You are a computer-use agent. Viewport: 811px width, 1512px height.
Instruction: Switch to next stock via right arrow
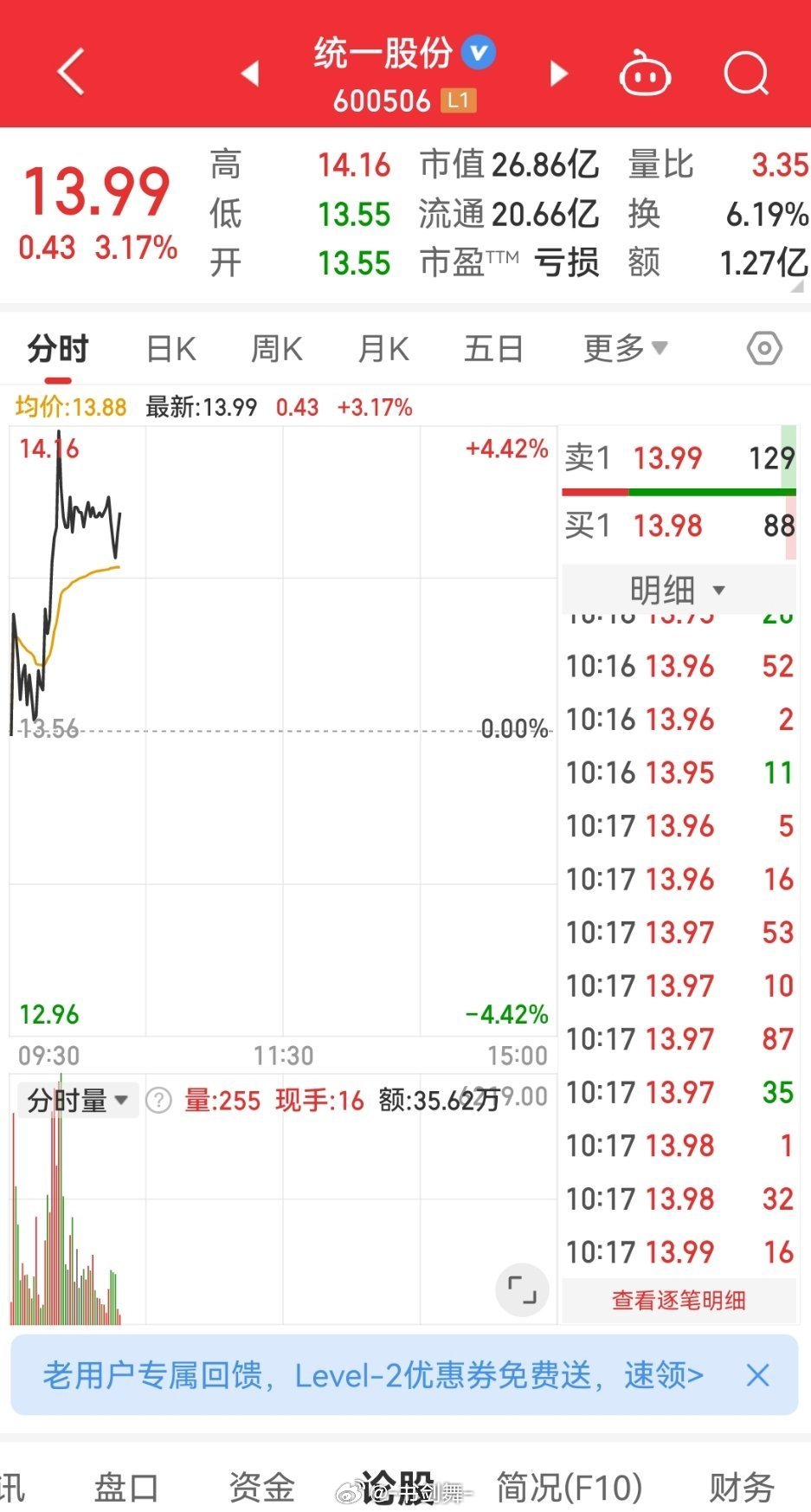(558, 74)
